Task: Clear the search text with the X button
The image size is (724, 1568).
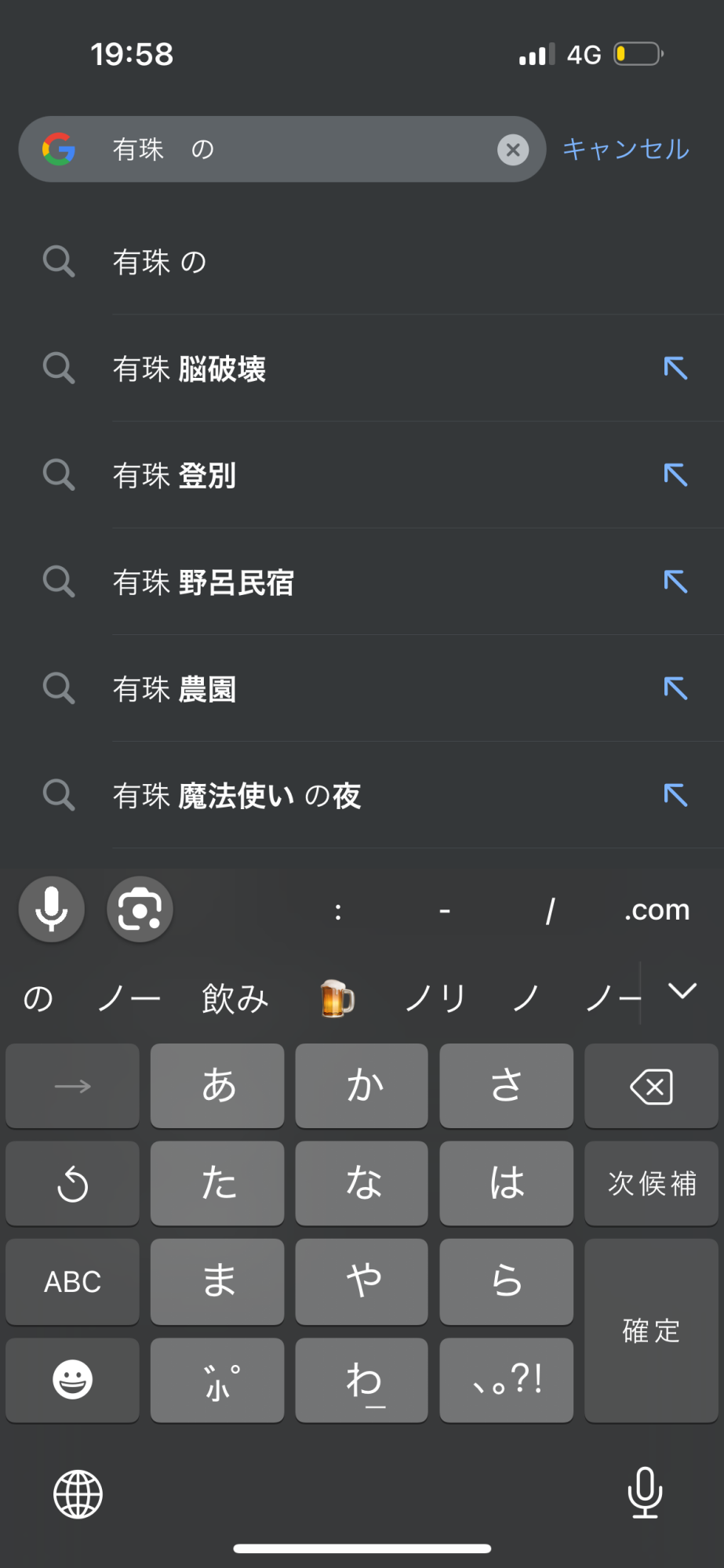Action: (x=513, y=149)
